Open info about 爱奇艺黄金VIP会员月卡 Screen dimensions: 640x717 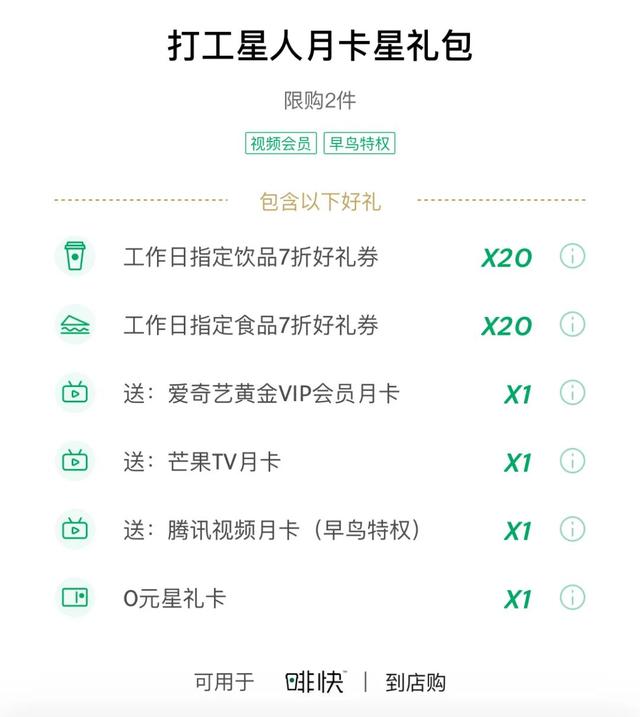(572, 393)
